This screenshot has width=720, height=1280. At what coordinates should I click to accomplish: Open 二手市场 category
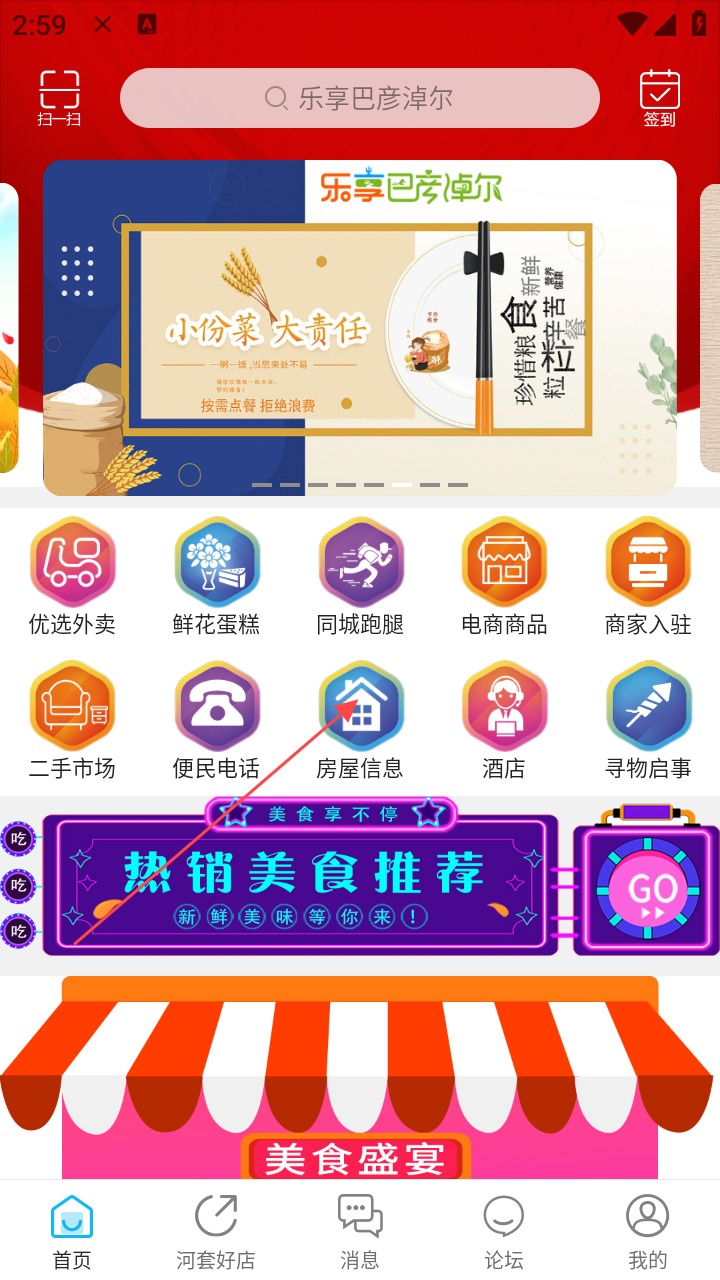72,721
